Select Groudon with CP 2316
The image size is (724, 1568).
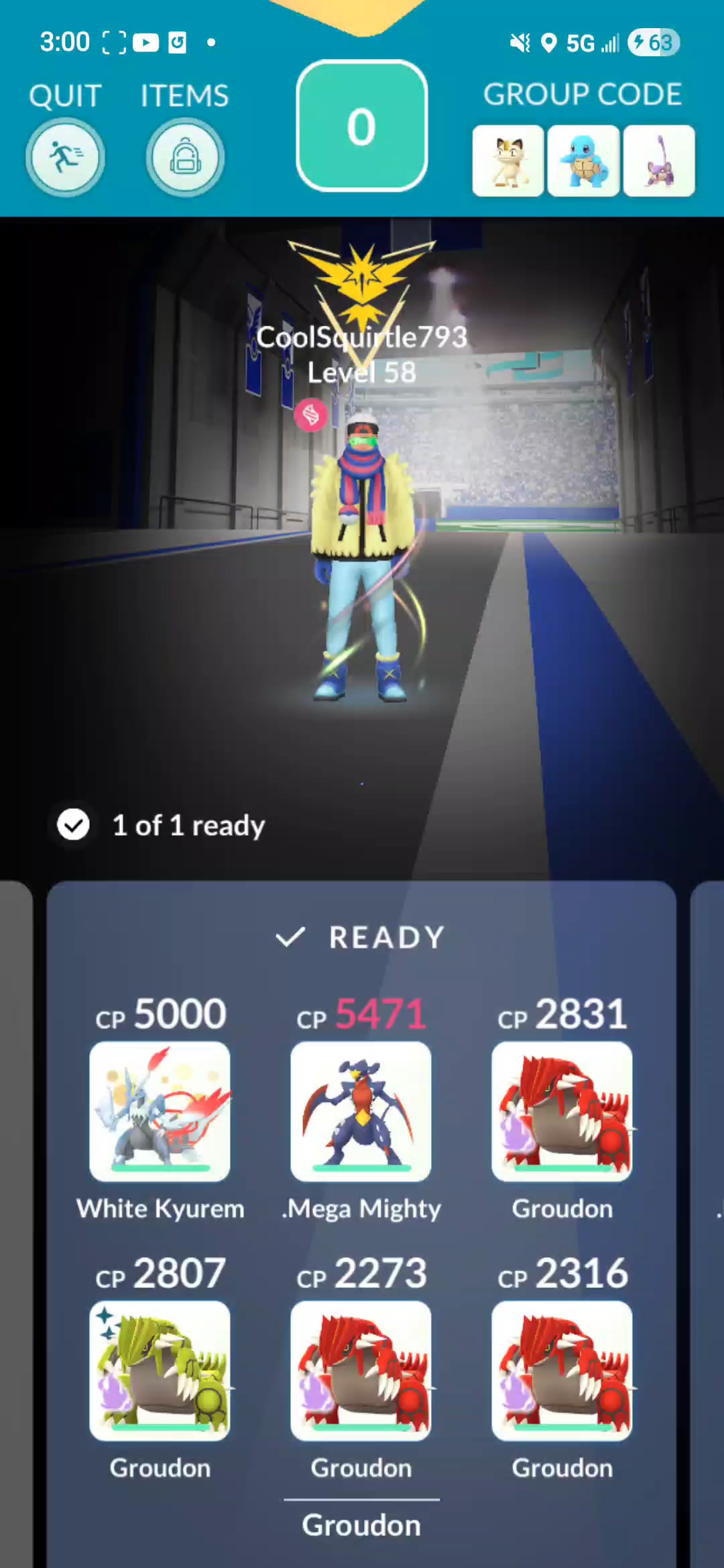click(562, 1370)
